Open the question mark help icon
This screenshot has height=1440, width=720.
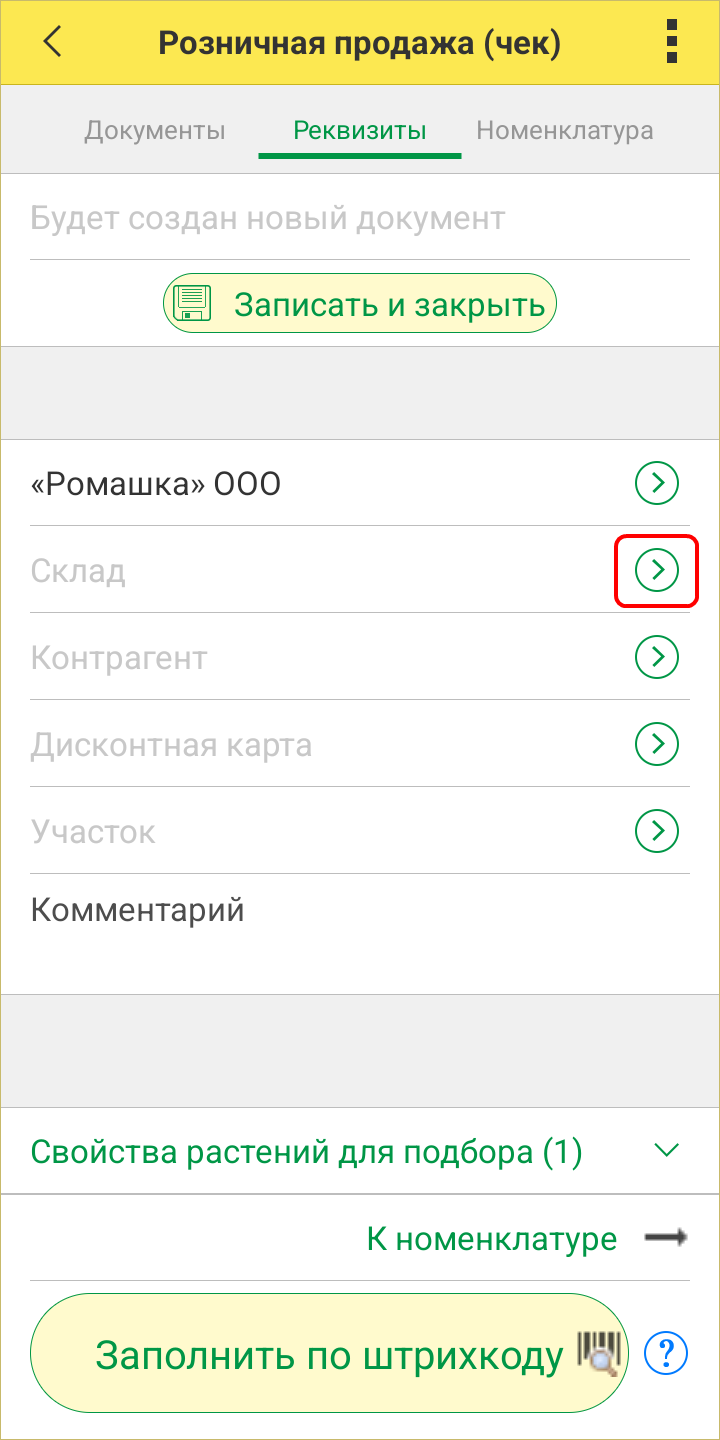666,1354
